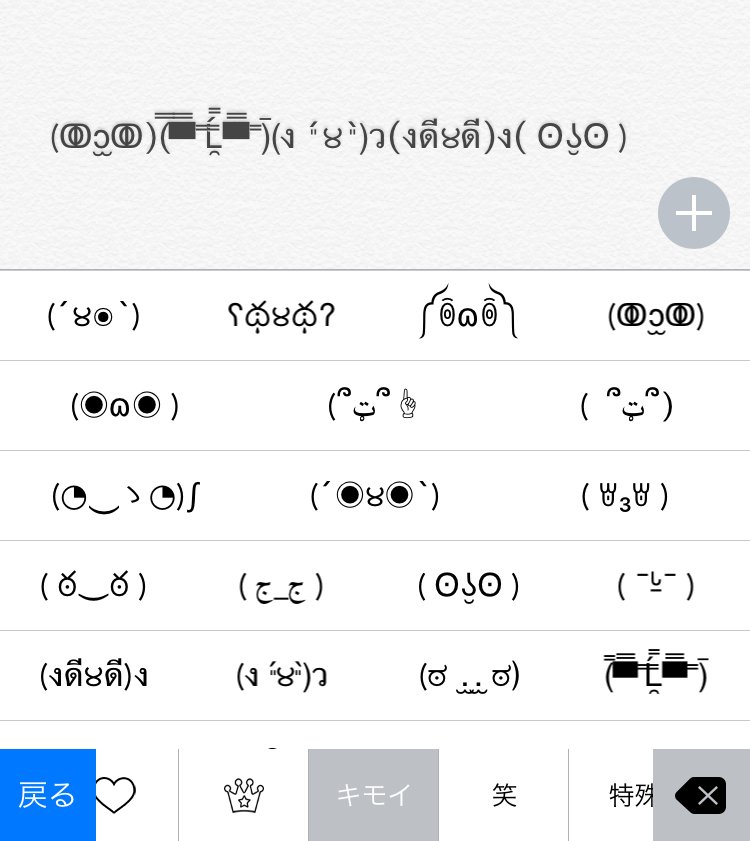750x841 pixels.
Task: Add the (งดี৺ดี)ง kaomoji
Action: click(94, 676)
